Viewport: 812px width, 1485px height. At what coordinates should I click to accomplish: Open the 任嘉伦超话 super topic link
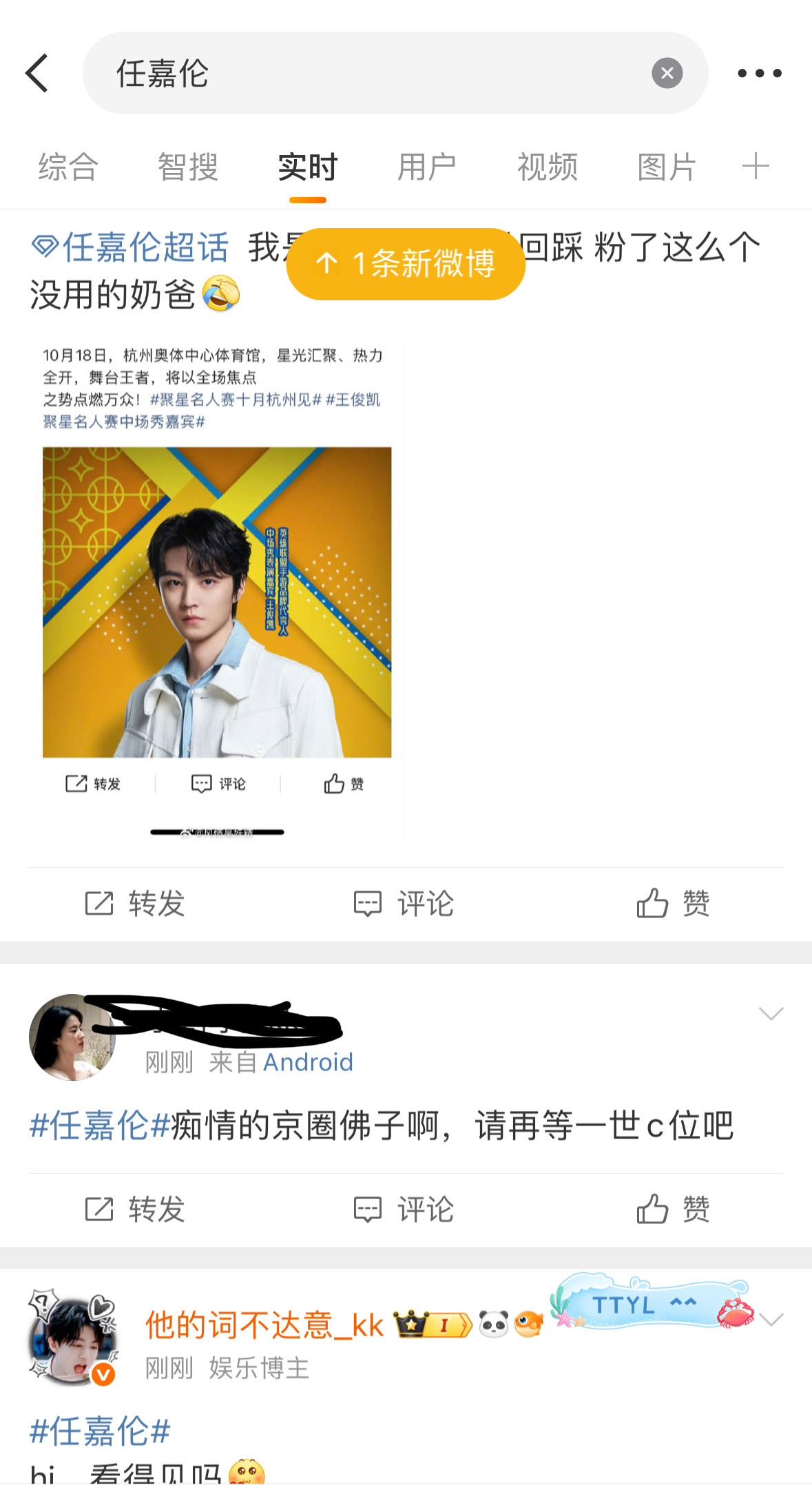pos(131,248)
